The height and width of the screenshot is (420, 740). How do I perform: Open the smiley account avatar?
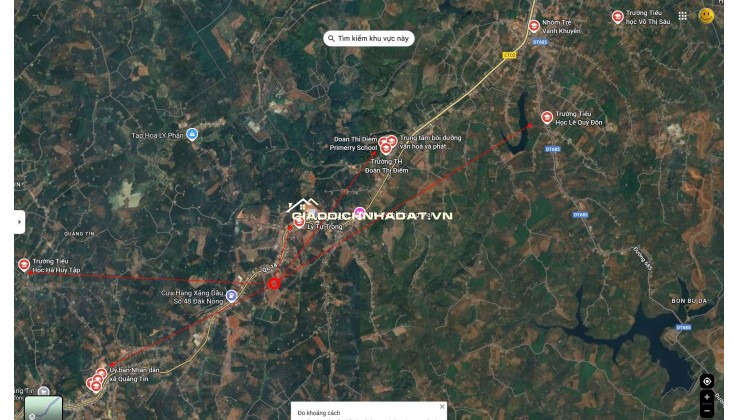pyautogui.click(x=706, y=16)
